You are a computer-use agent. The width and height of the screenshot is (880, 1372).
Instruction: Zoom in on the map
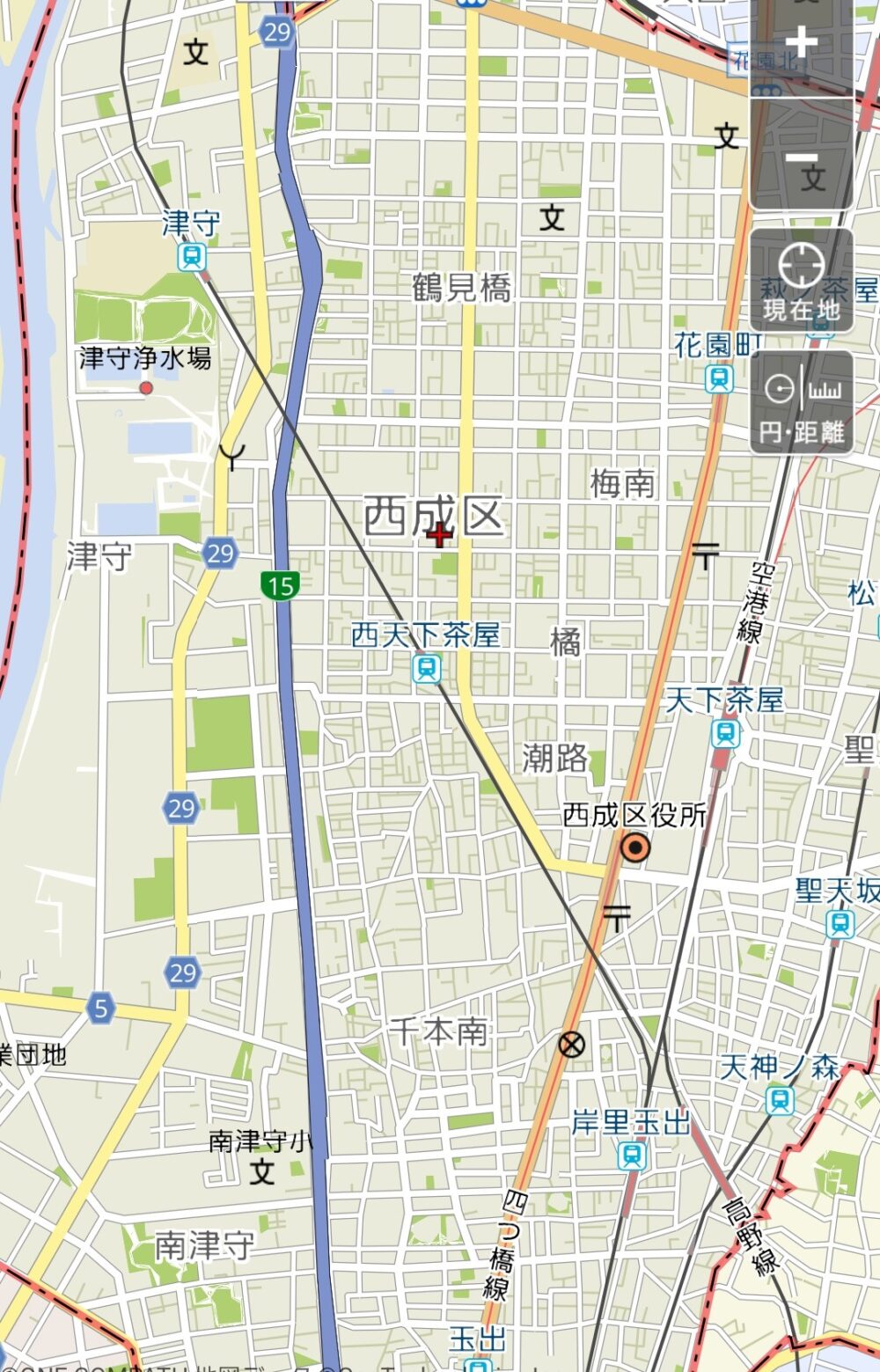801,44
